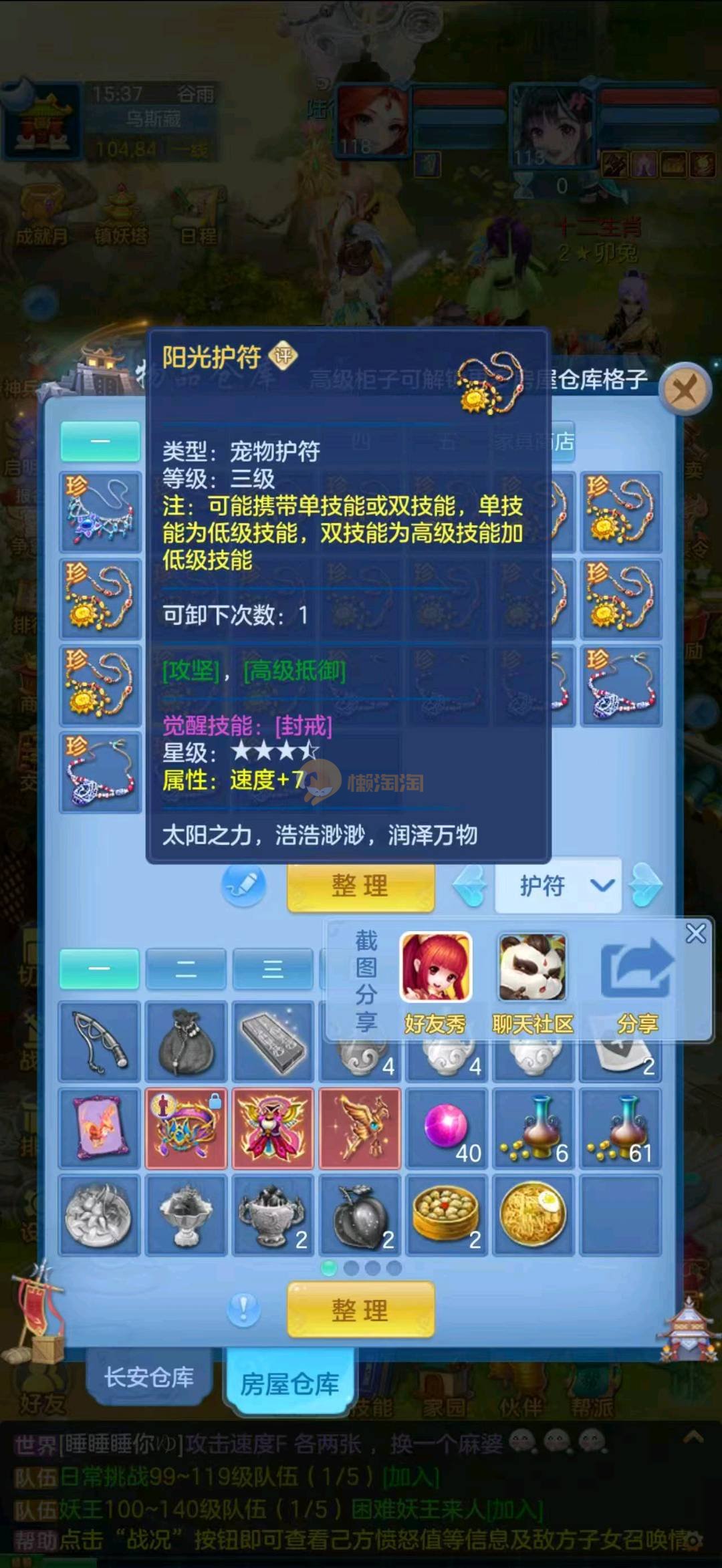Switch to the 长安仓库 tab

(x=148, y=1378)
